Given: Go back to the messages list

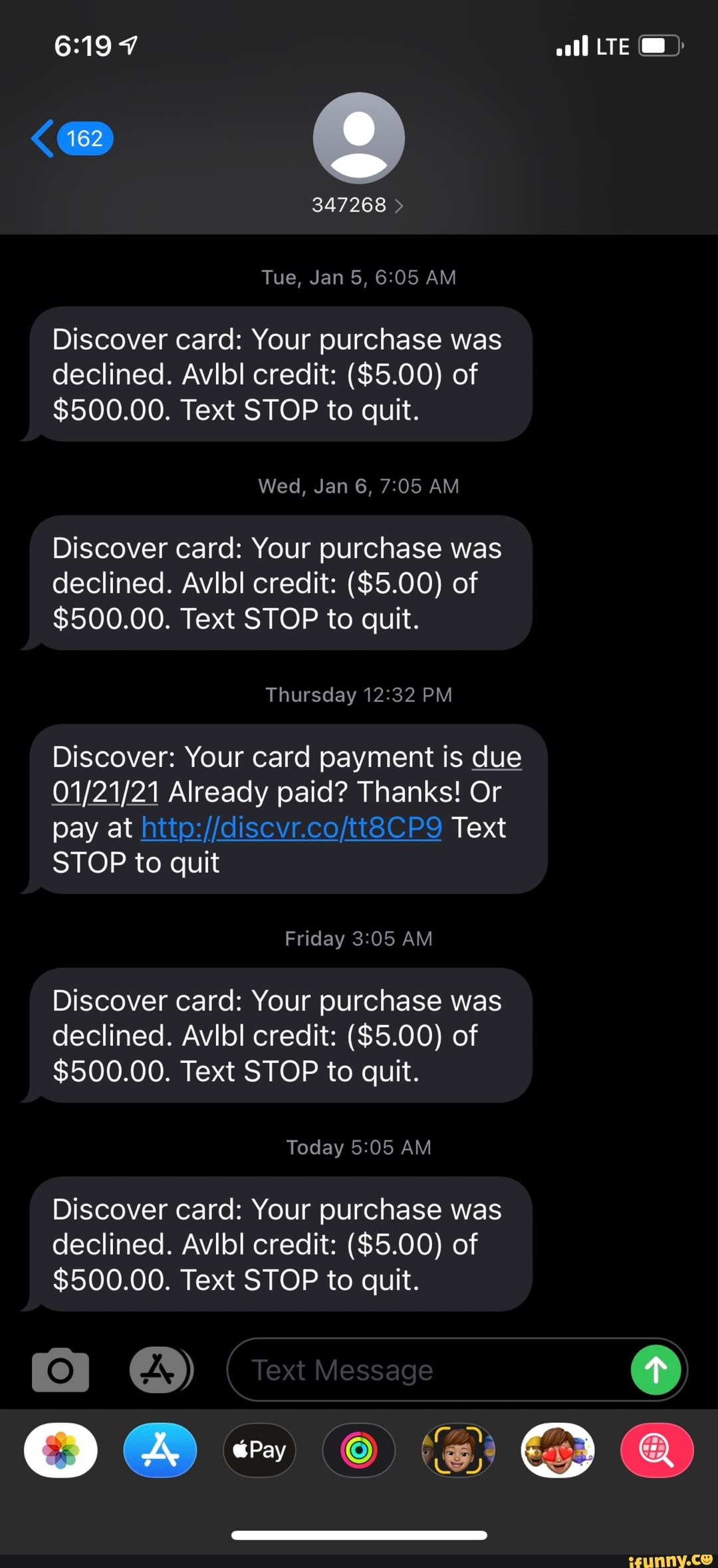Looking at the screenshot, I should (x=70, y=138).
